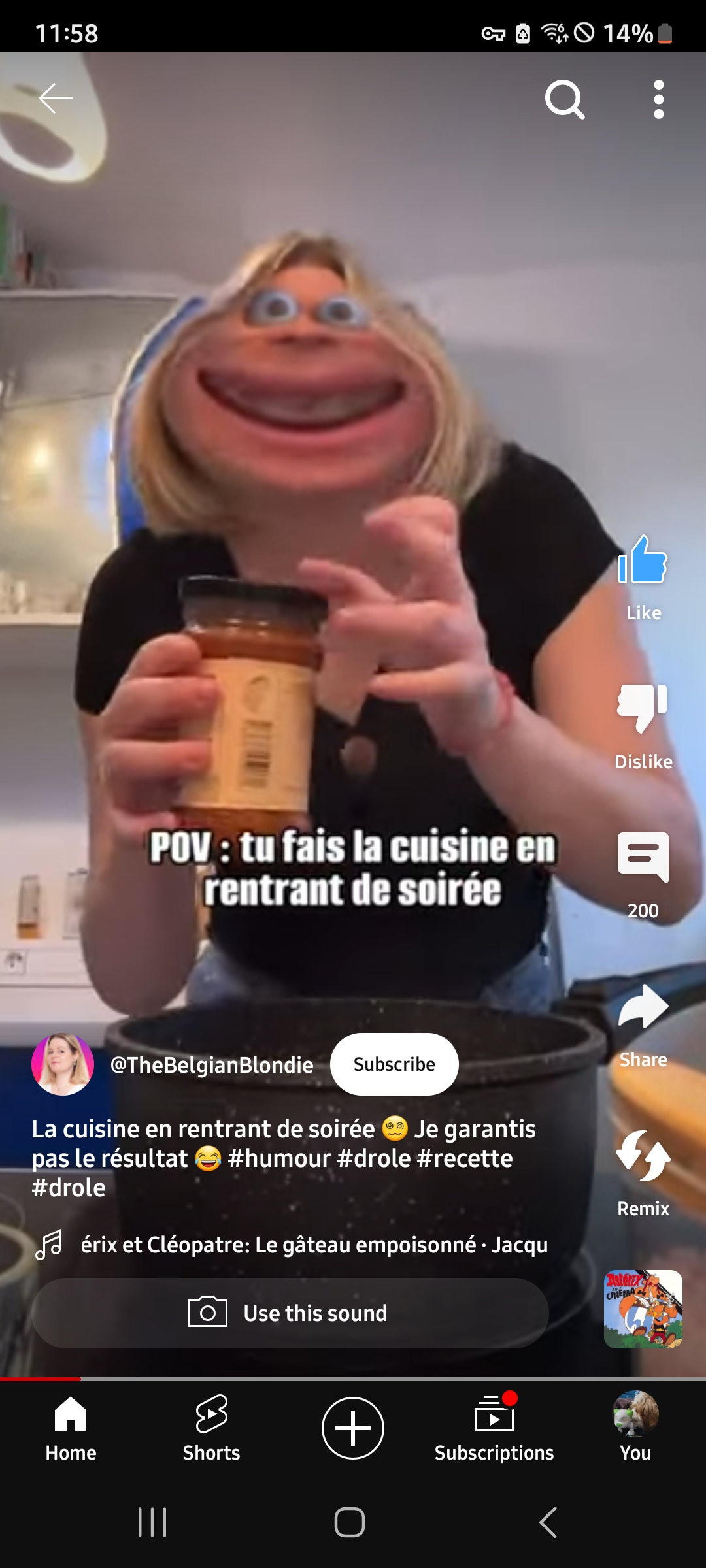Tap the system back button
The width and height of the screenshot is (706, 1568).
(548, 1522)
